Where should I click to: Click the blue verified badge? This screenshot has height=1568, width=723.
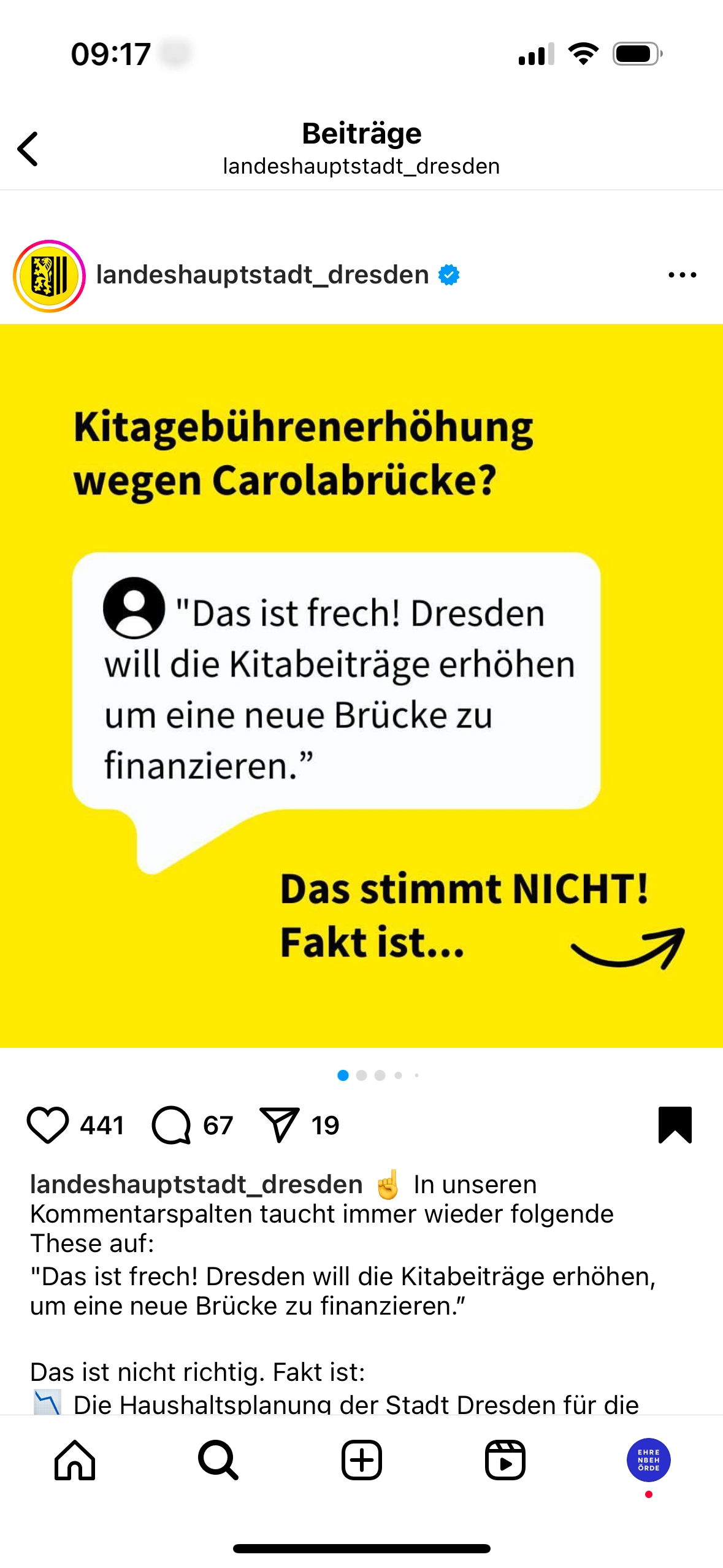pyautogui.click(x=448, y=275)
